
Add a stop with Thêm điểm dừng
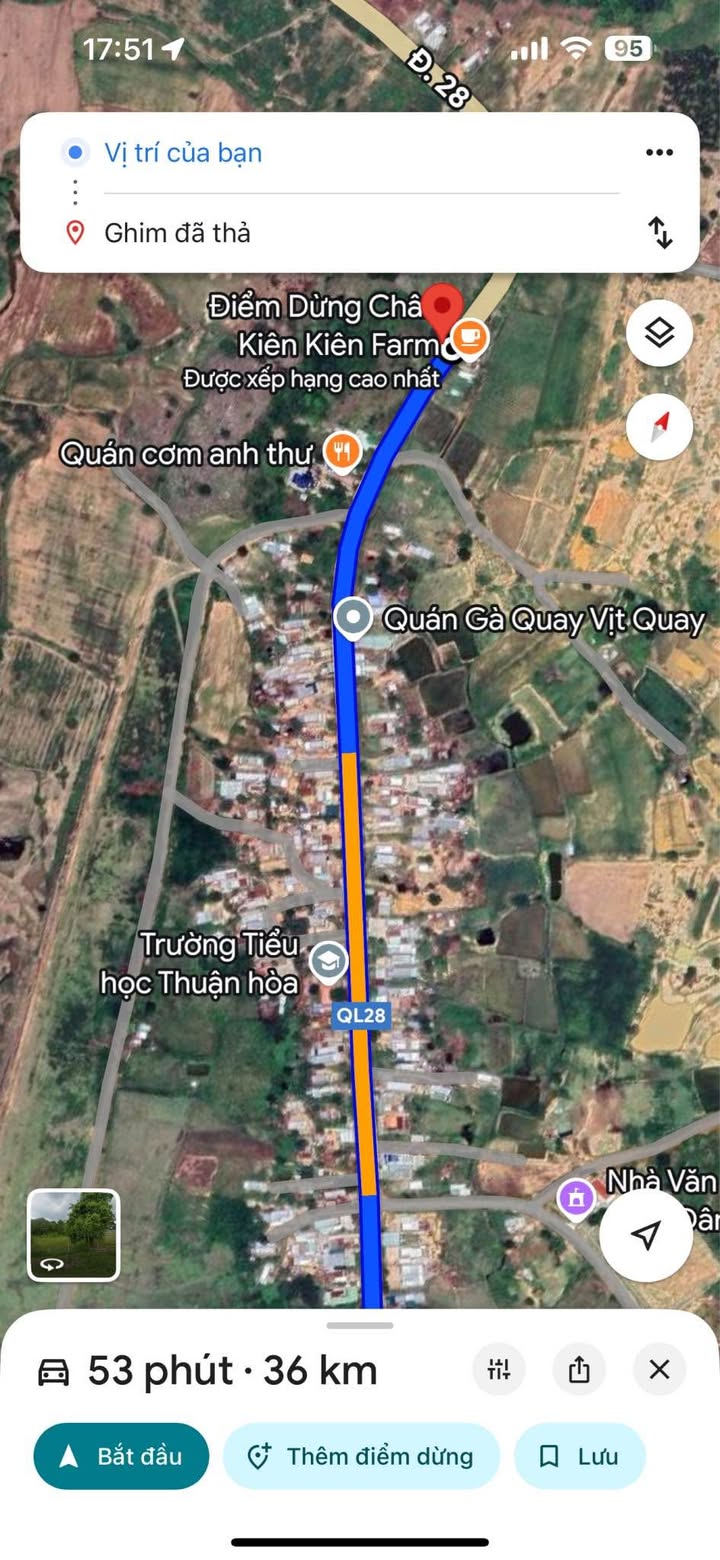click(x=361, y=1456)
